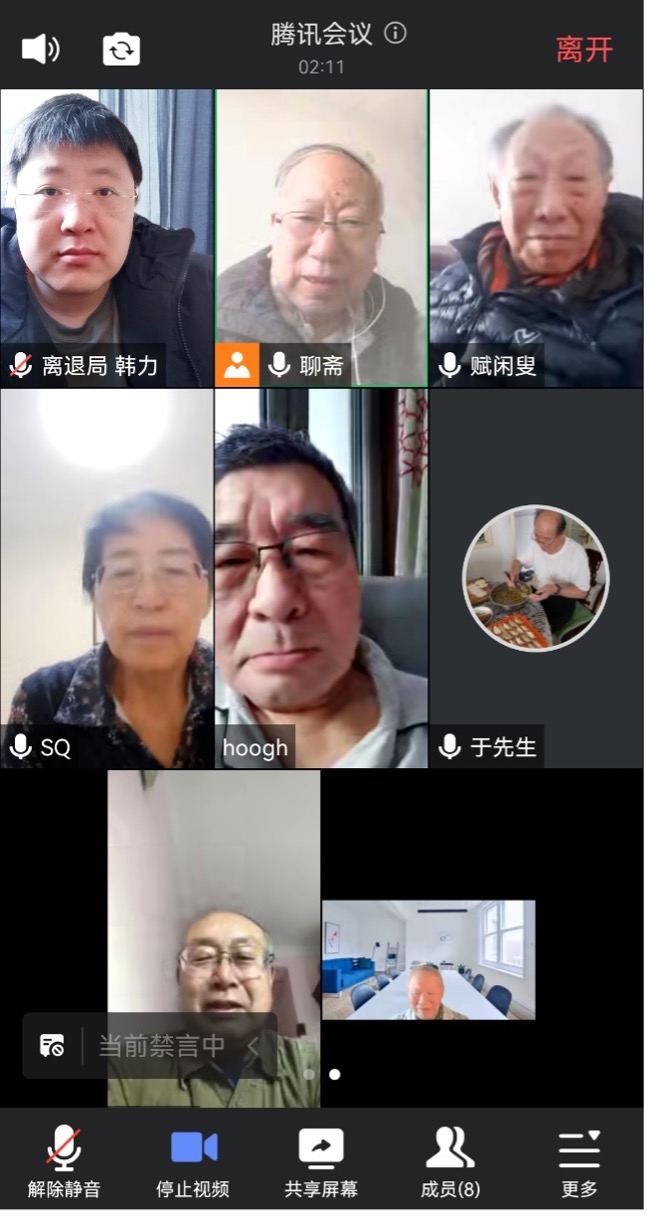
Task: Open the 更多 options menu
Action: tap(579, 1160)
